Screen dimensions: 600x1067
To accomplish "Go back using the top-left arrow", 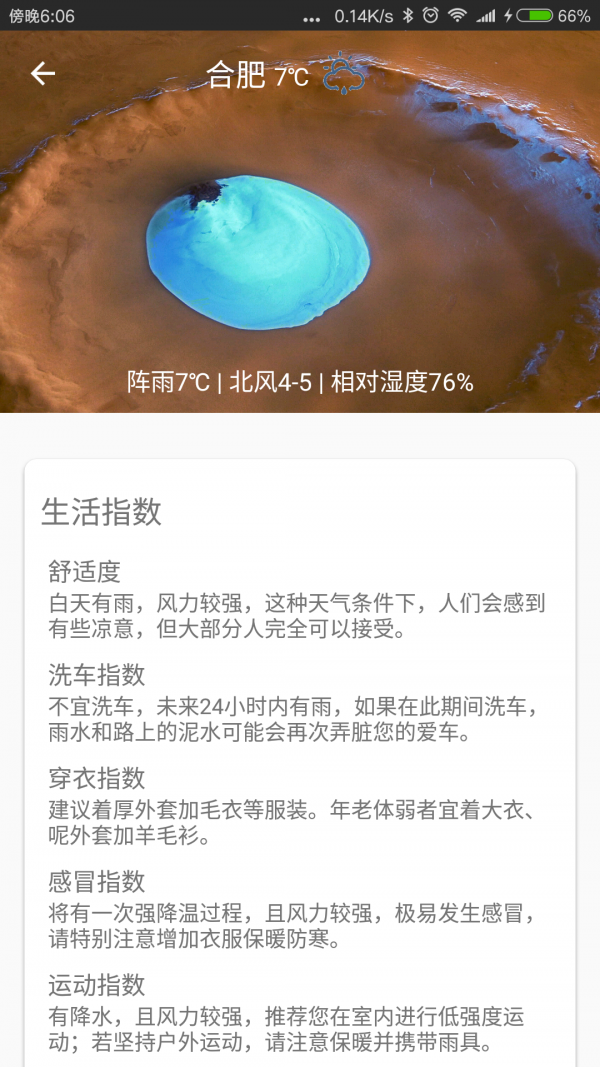I will point(42,73).
